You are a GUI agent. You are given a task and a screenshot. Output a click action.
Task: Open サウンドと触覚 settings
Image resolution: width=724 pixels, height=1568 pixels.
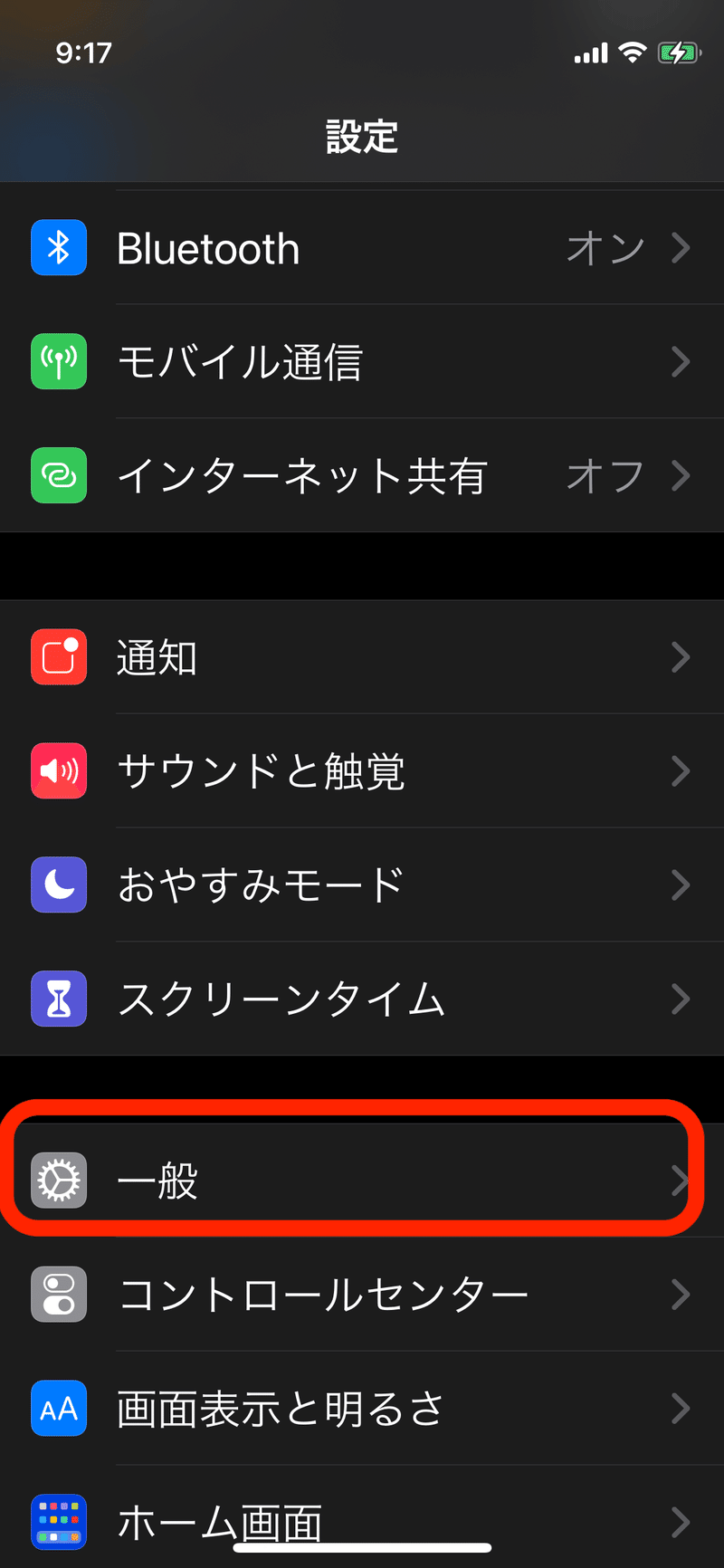point(362,770)
